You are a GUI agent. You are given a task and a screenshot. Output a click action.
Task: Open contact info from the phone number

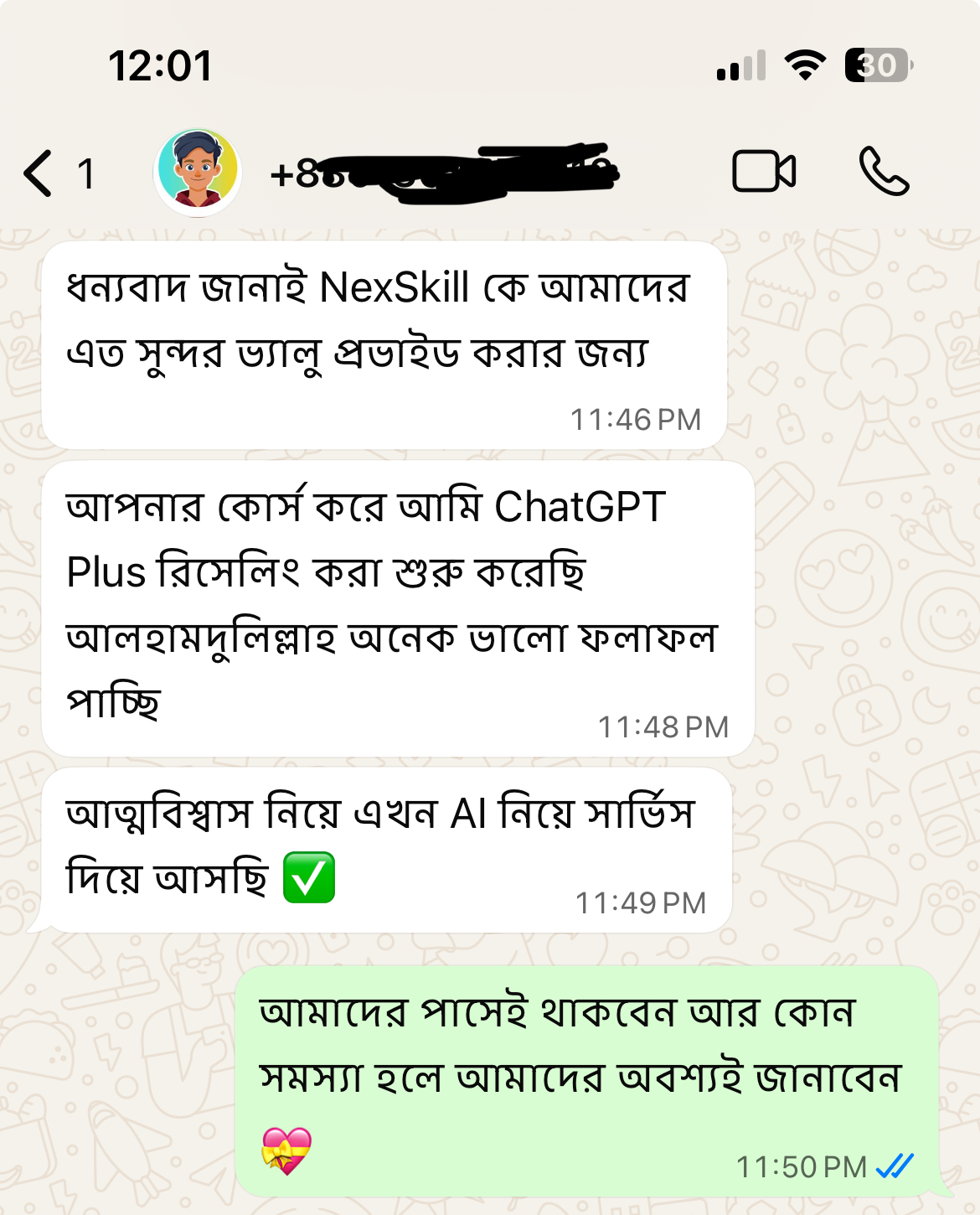pos(444,173)
